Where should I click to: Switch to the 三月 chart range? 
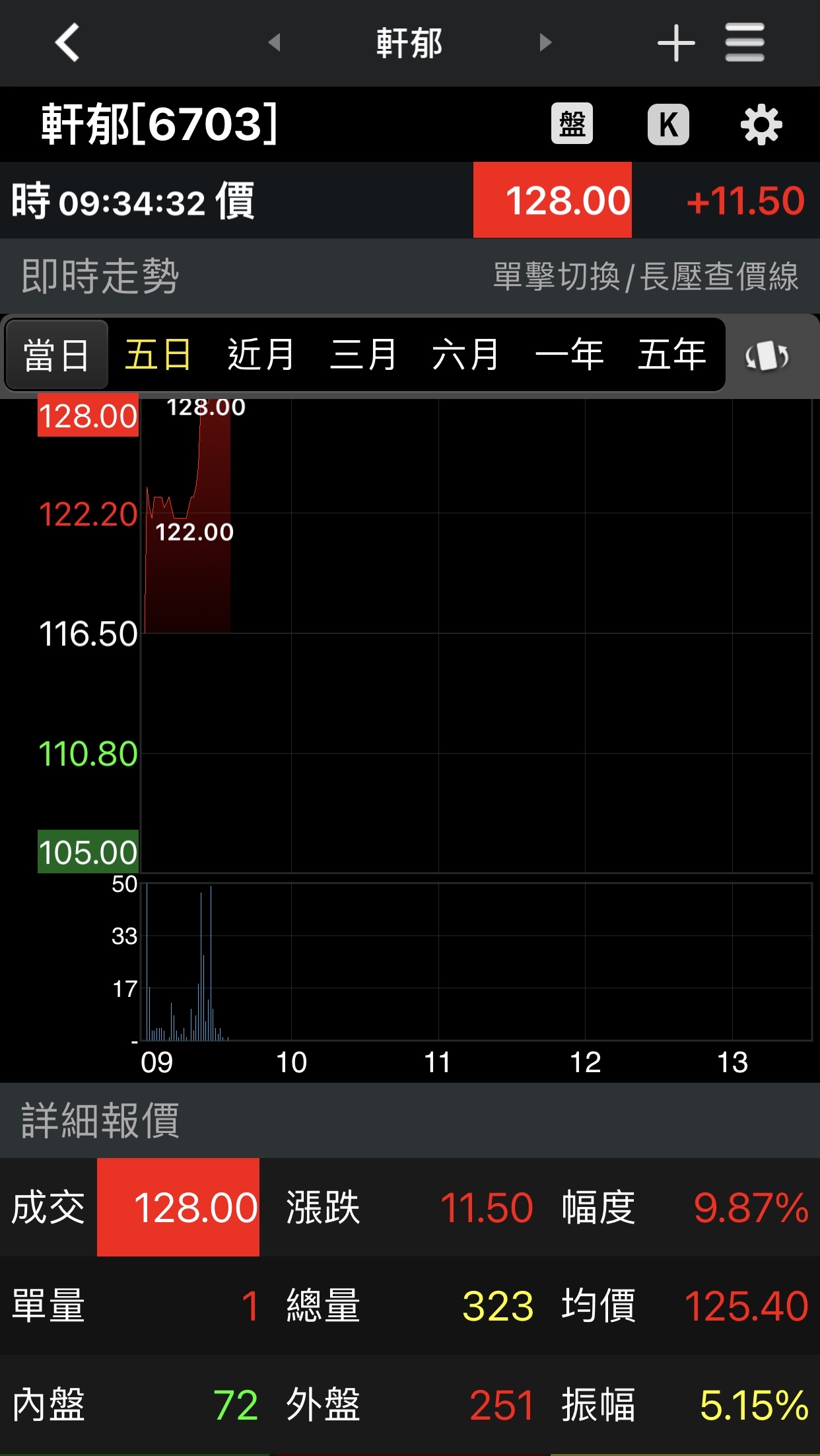coord(363,355)
